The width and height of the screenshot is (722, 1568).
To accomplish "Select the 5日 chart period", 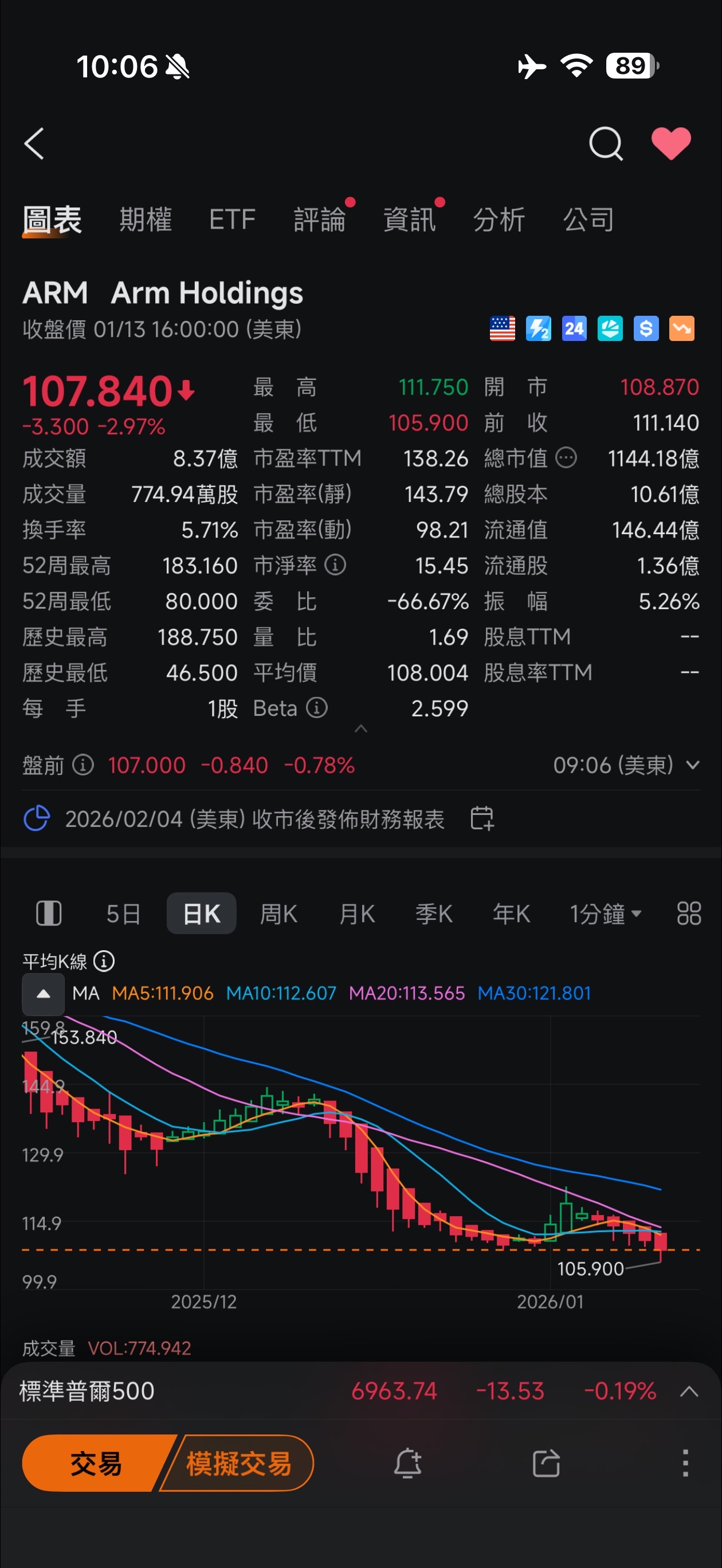I will pos(124,914).
